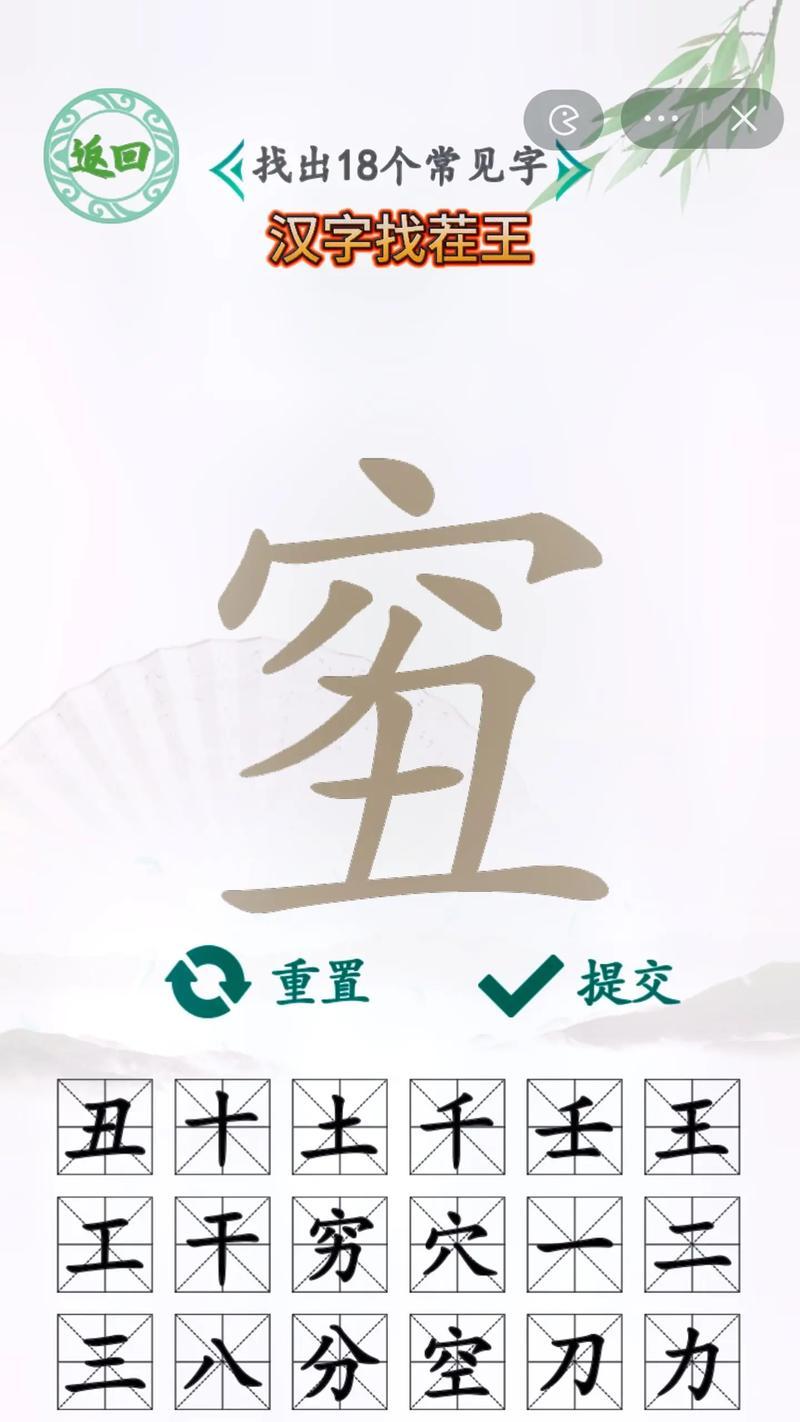Pick the 穴 character tile
The height and width of the screenshot is (1422, 800).
(x=457, y=1244)
